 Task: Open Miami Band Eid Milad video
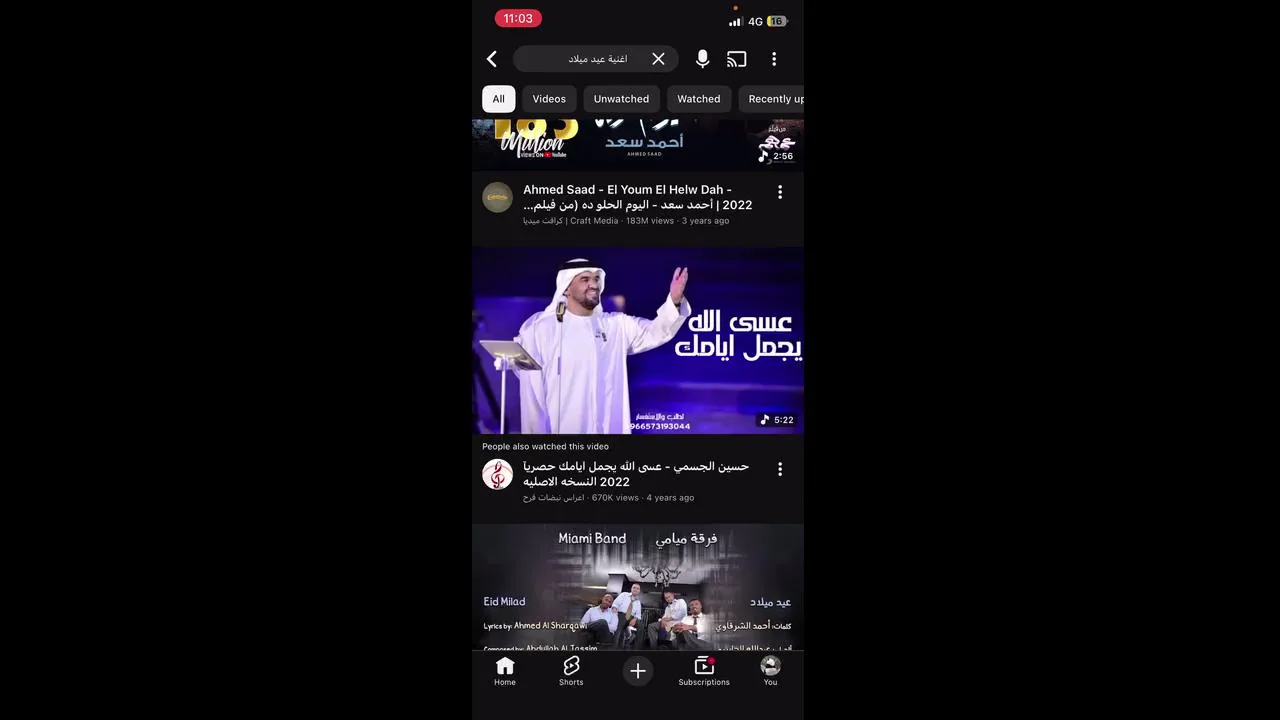coord(637,590)
